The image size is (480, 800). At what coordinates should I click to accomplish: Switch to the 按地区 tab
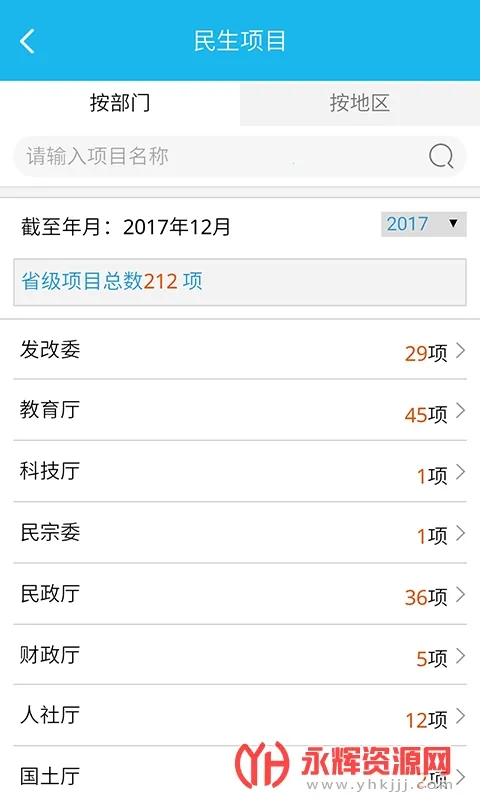click(x=360, y=103)
